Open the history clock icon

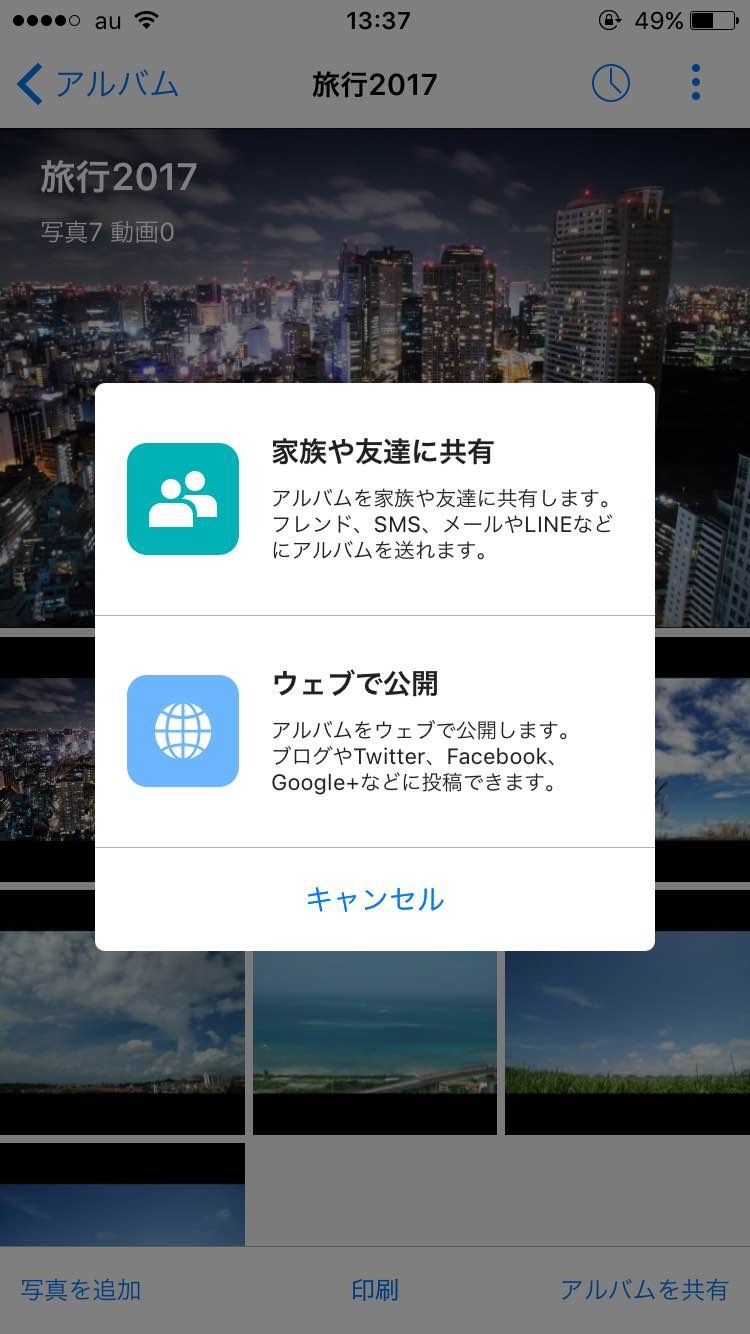click(610, 84)
